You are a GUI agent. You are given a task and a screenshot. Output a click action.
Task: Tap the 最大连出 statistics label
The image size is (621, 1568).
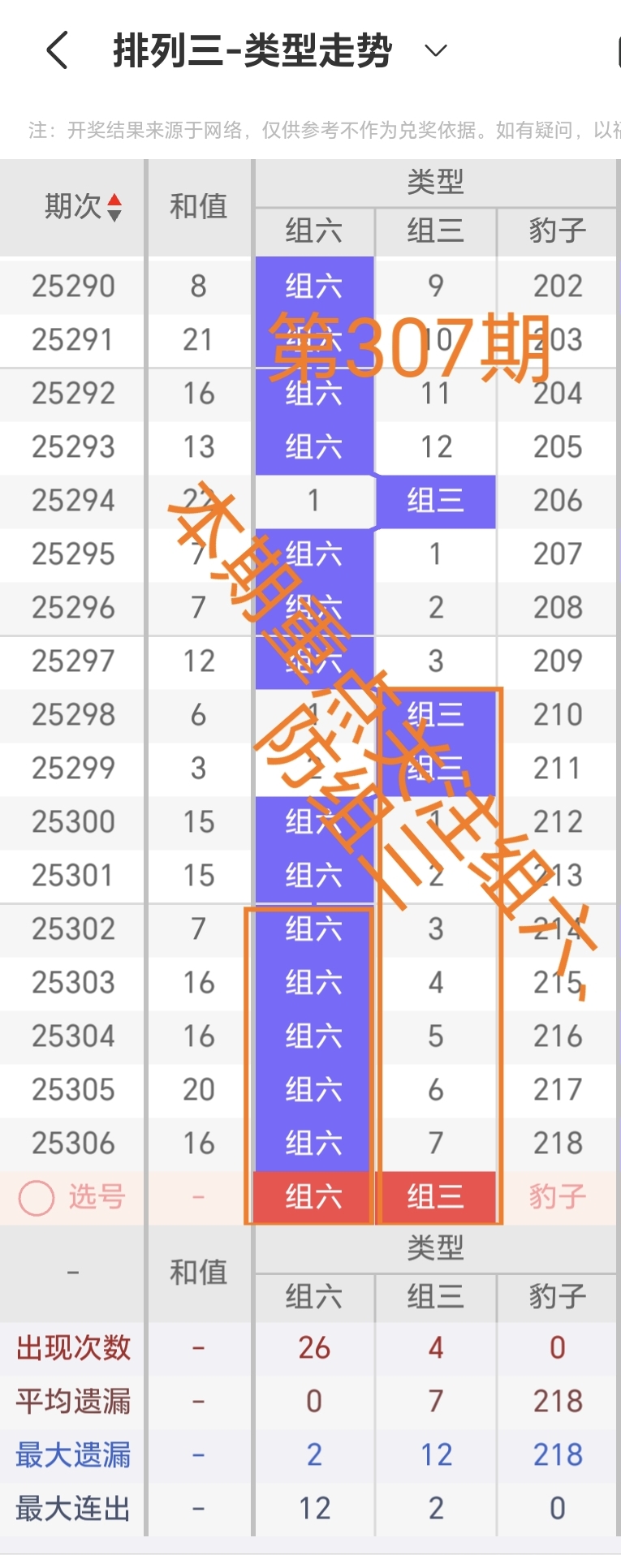71,1508
